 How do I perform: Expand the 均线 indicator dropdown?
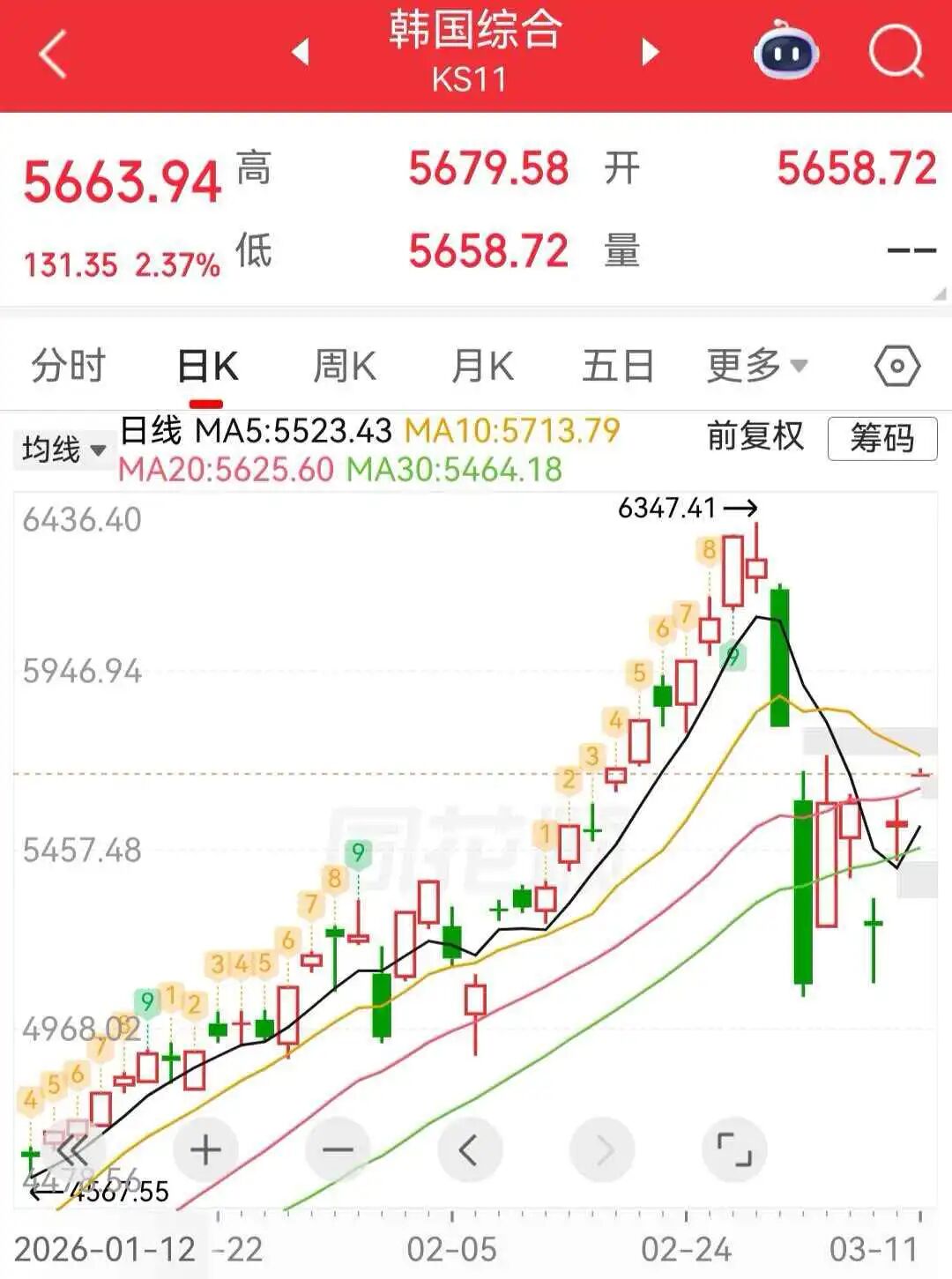pos(63,450)
